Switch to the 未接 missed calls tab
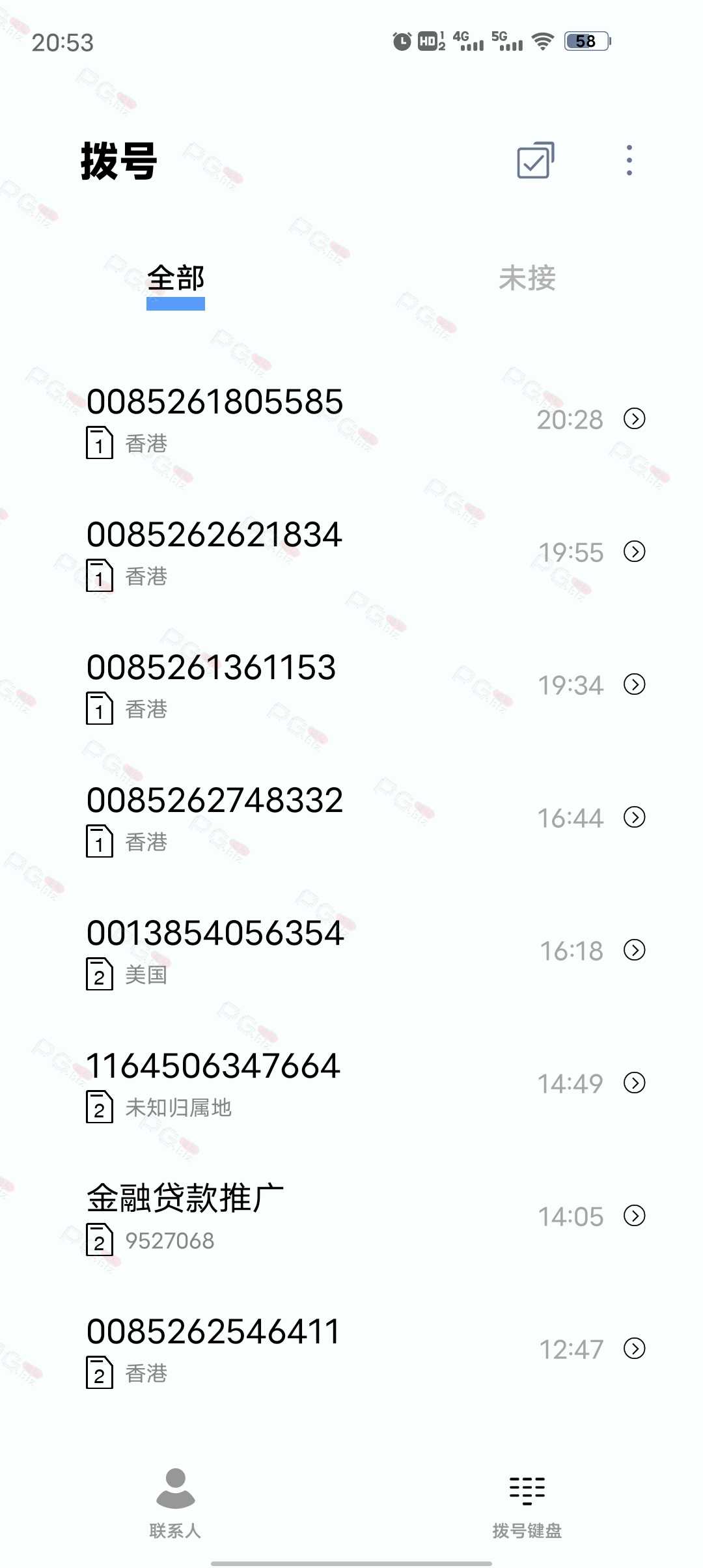 (527, 279)
